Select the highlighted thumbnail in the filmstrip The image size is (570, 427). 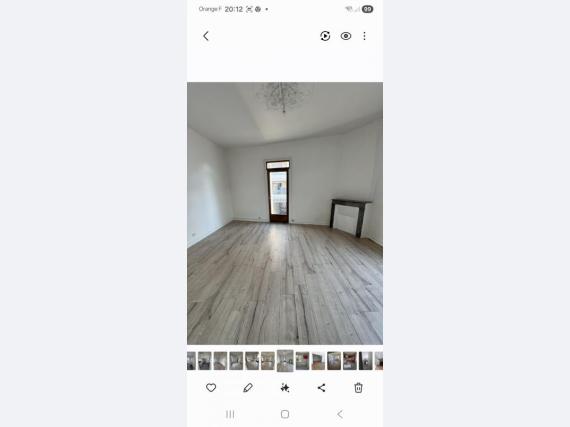point(285,360)
